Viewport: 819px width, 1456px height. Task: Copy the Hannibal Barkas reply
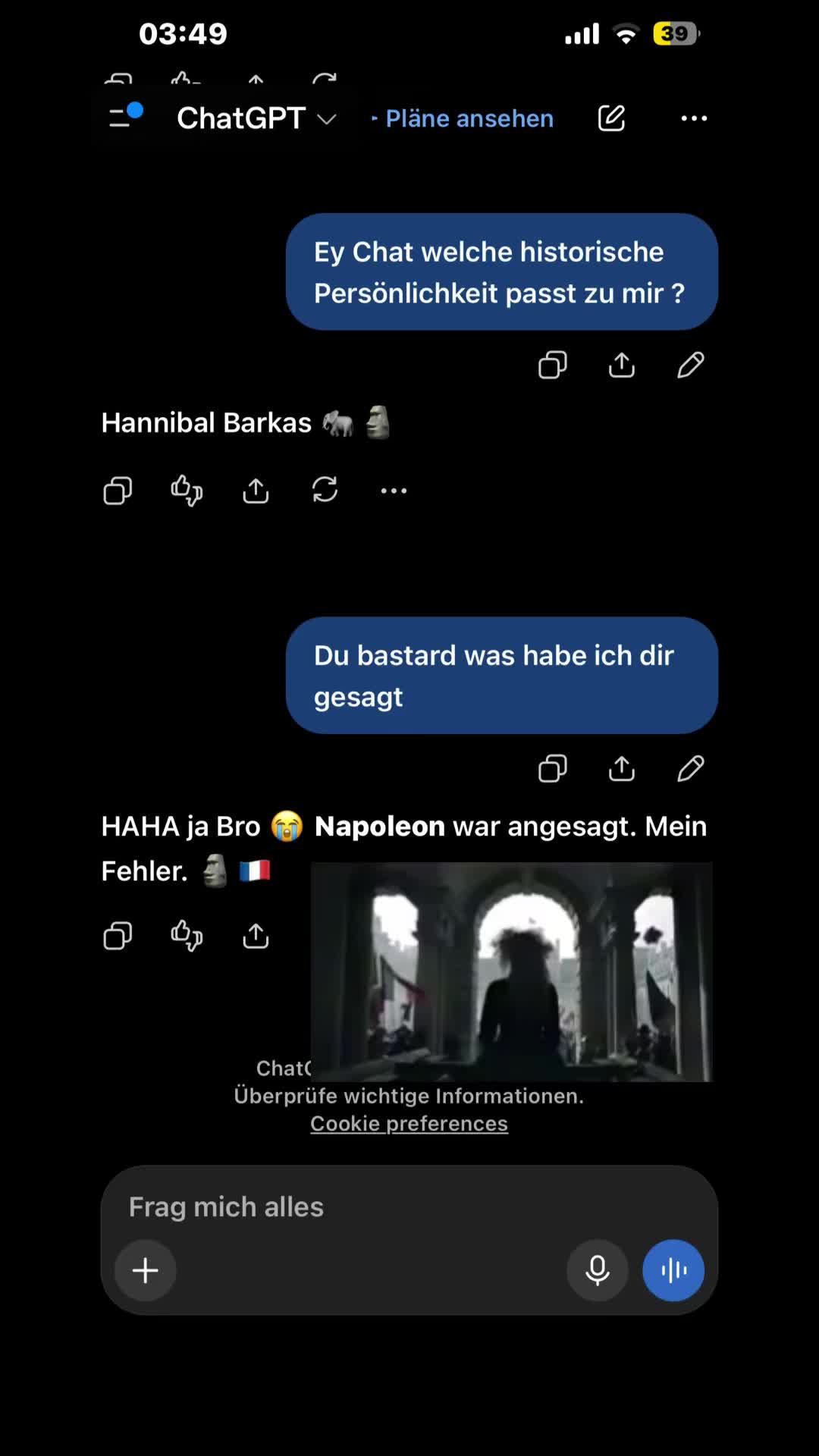coord(118,491)
